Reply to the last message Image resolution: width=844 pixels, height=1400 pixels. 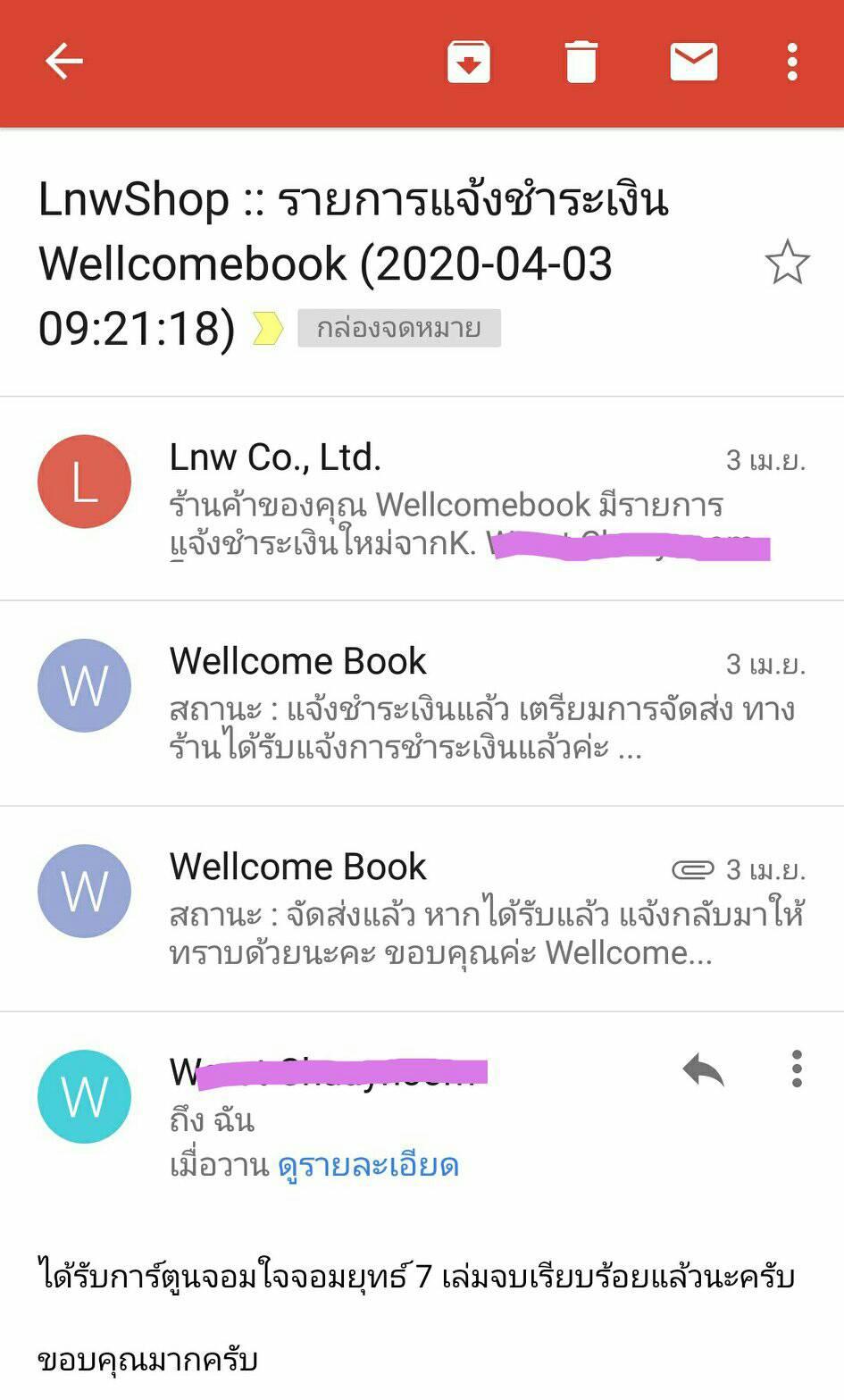click(703, 1069)
